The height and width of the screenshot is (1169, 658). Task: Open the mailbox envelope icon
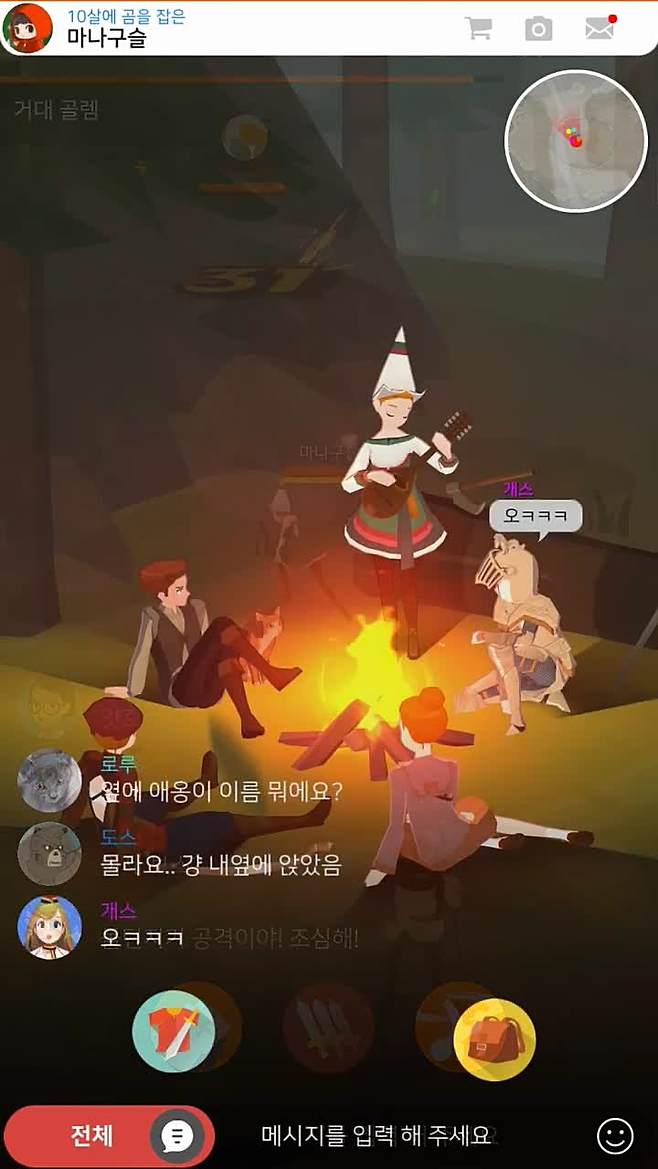600,28
